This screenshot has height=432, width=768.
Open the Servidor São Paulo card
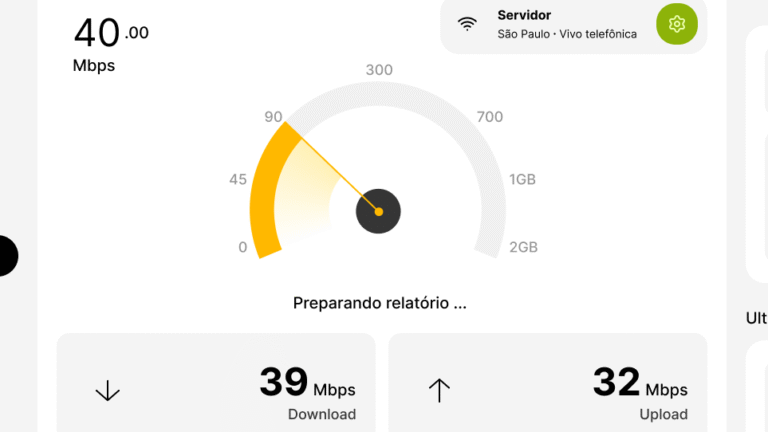[560, 25]
